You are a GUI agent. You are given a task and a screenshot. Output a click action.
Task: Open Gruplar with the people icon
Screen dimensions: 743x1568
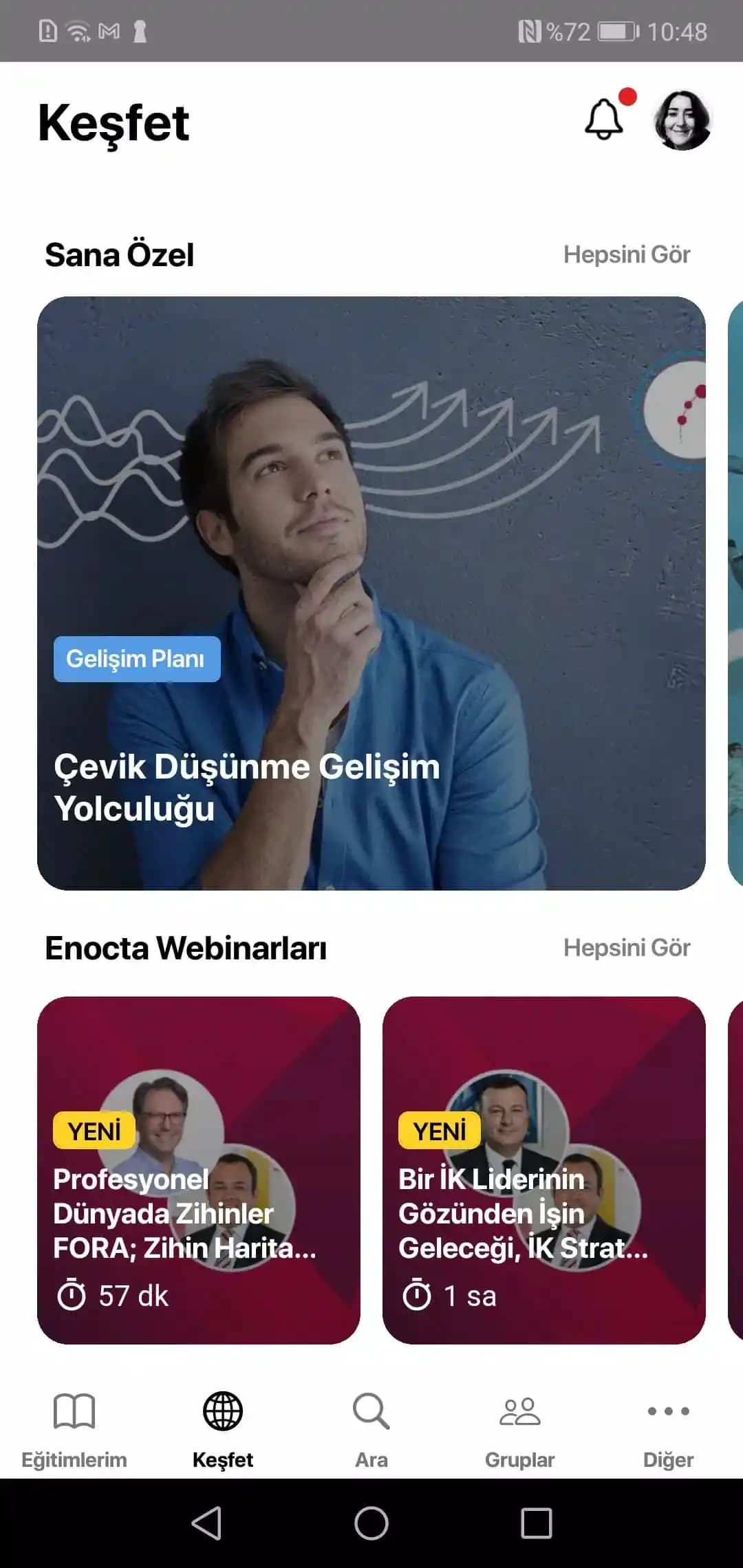pos(519,1411)
